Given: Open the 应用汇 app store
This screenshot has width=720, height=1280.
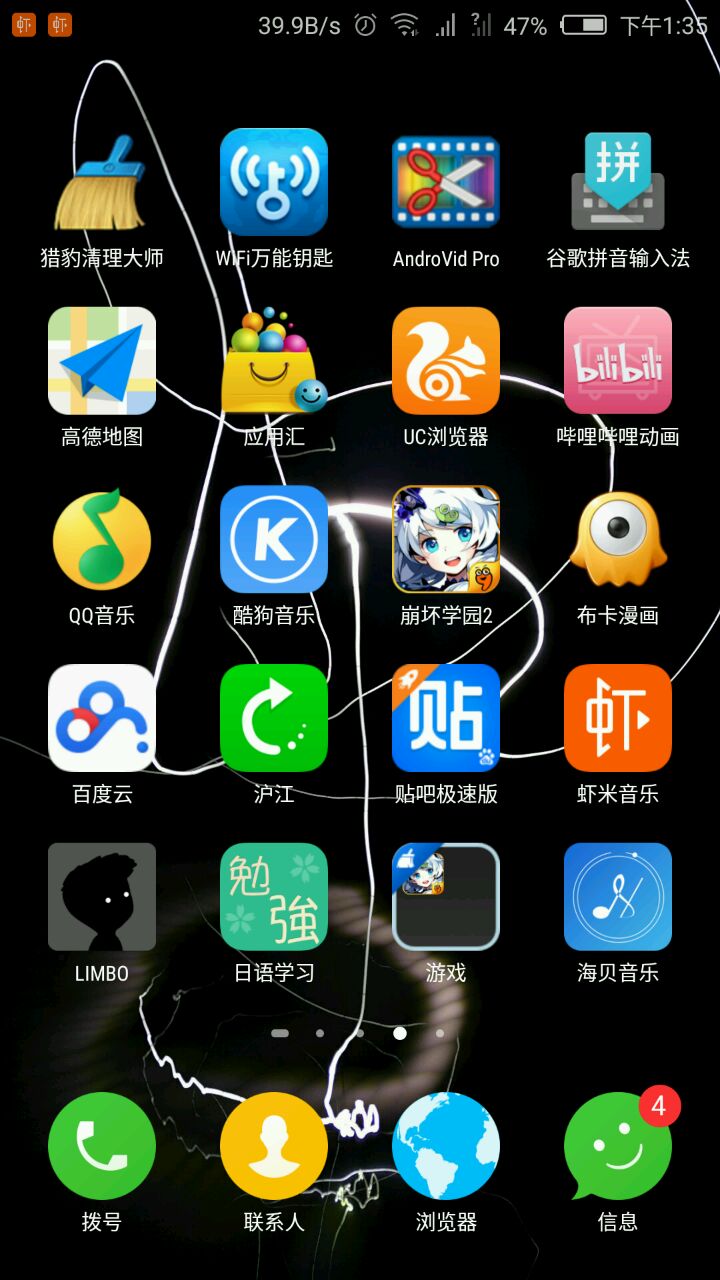Looking at the screenshot, I should [274, 361].
